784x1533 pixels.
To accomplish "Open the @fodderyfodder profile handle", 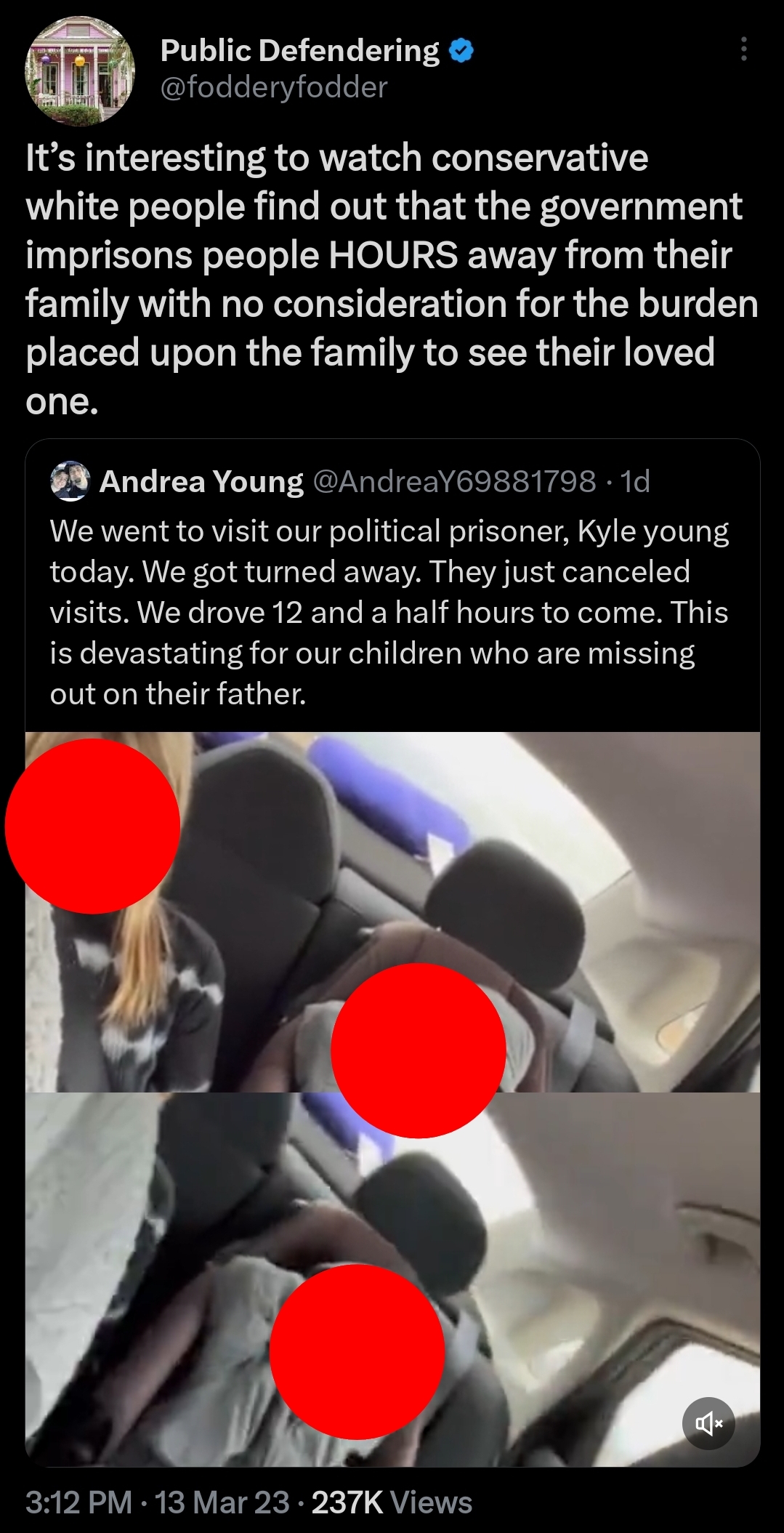I will point(273,88).
